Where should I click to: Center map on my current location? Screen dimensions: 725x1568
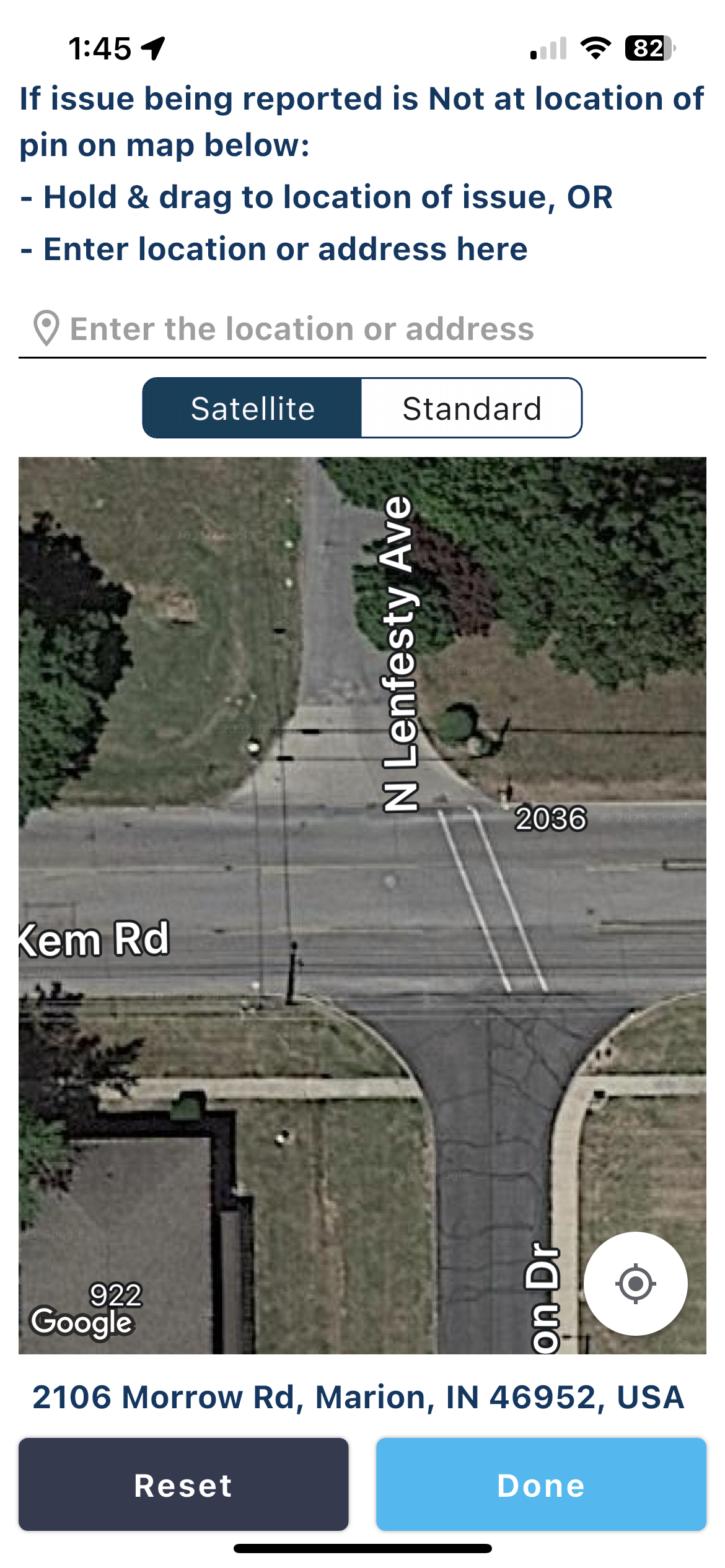[x=636, y=1284]
